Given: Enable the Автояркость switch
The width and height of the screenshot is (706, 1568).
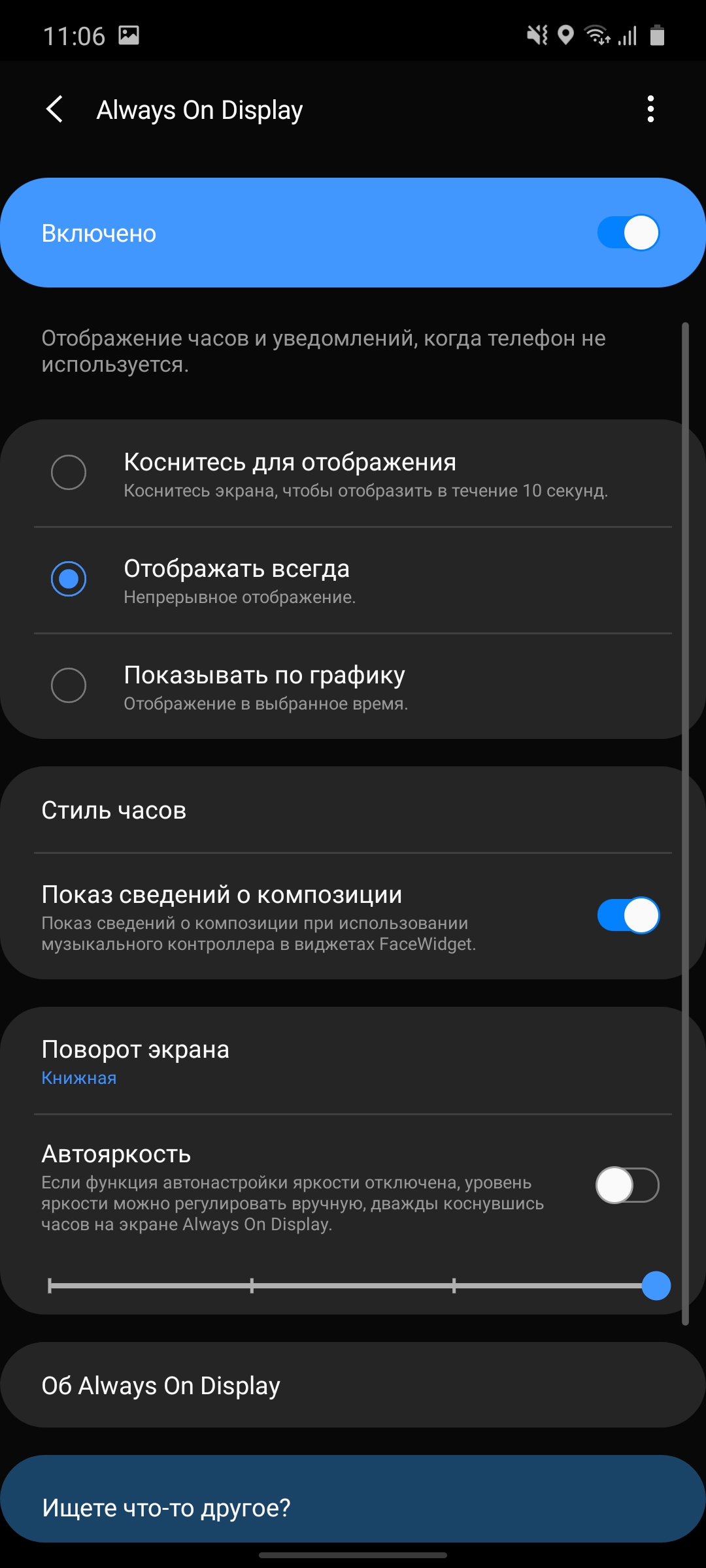Looking at the screenshot, I should tap(628, 1185).
